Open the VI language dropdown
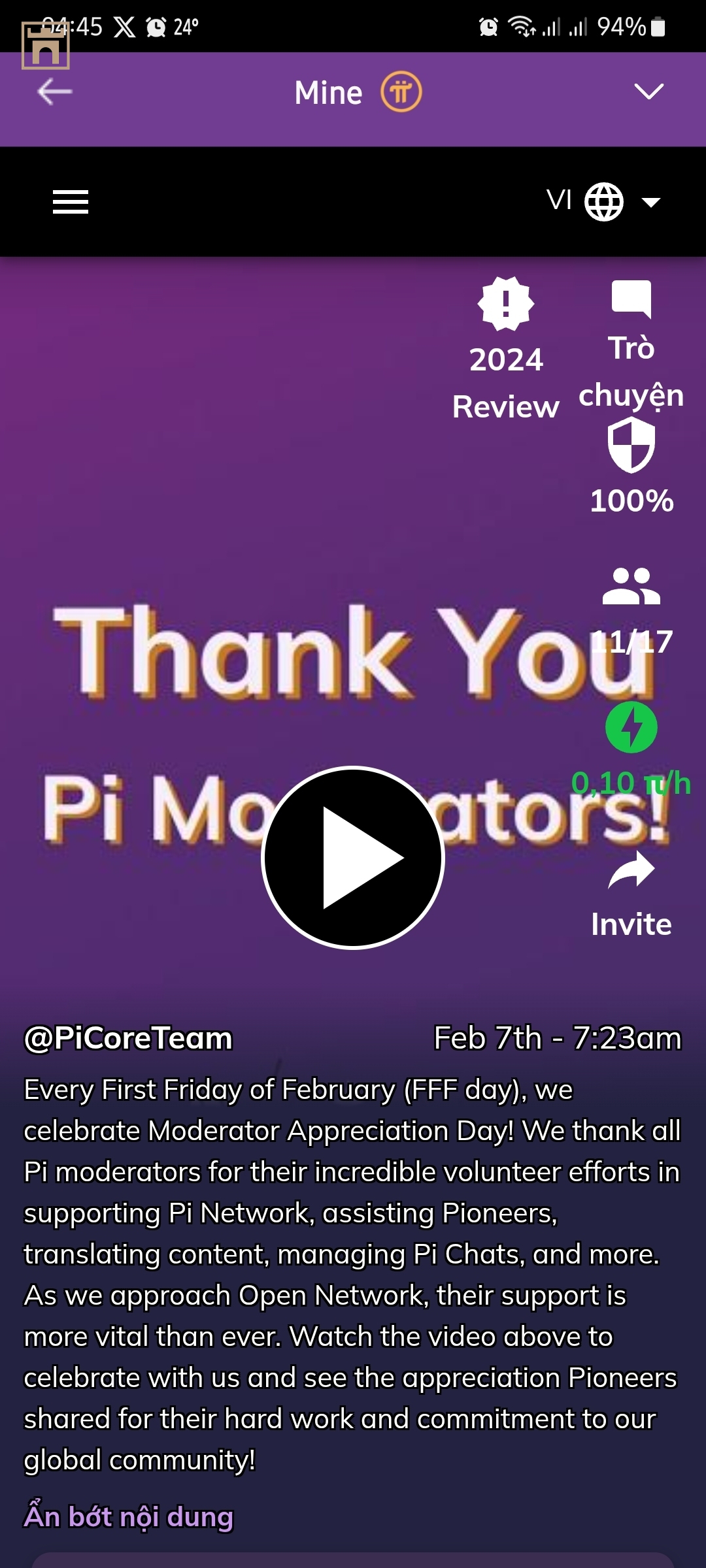706x1568 pixels. [x=603, y=202]
